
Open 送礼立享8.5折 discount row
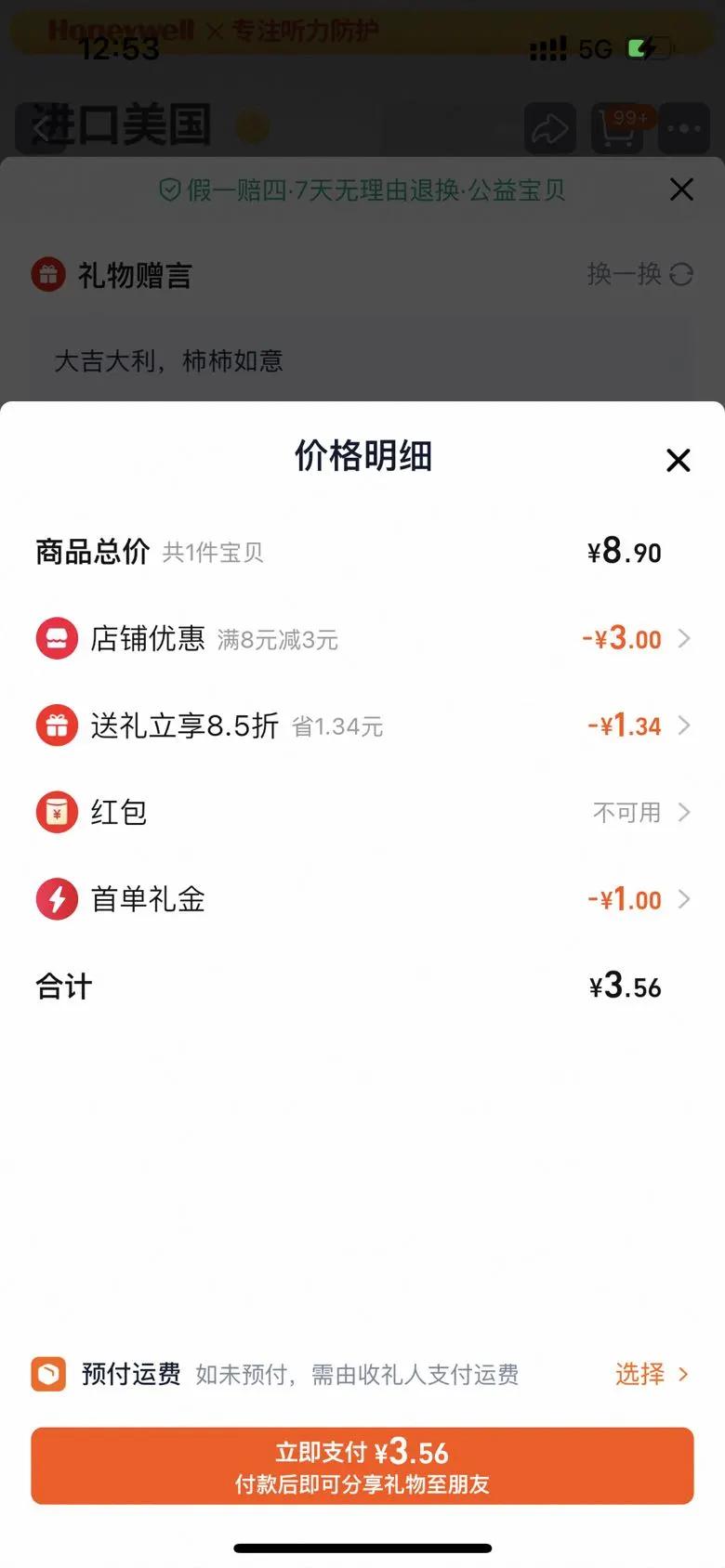point(362,725)
